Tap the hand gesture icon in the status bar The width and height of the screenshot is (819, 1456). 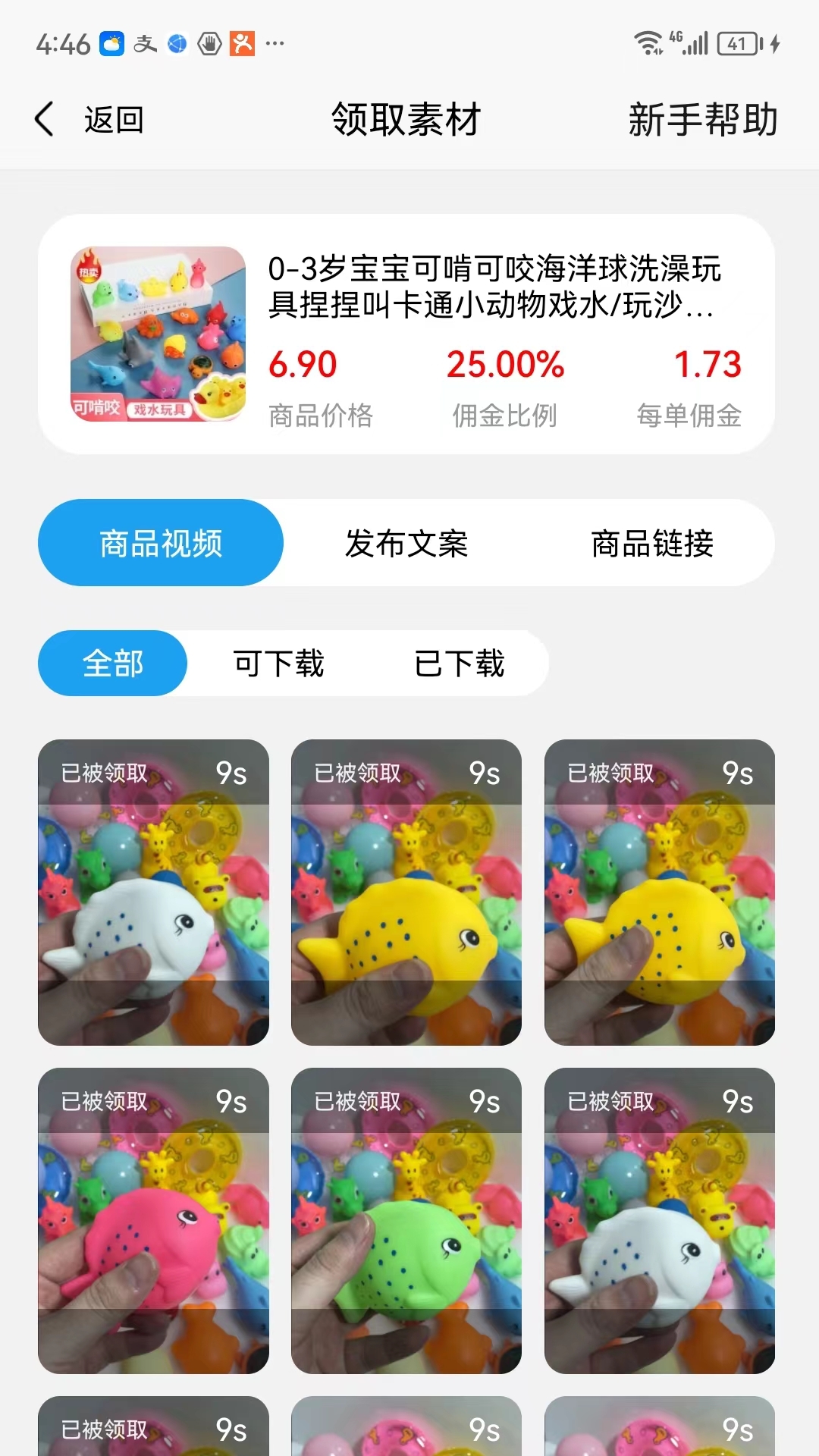[210, 43]
